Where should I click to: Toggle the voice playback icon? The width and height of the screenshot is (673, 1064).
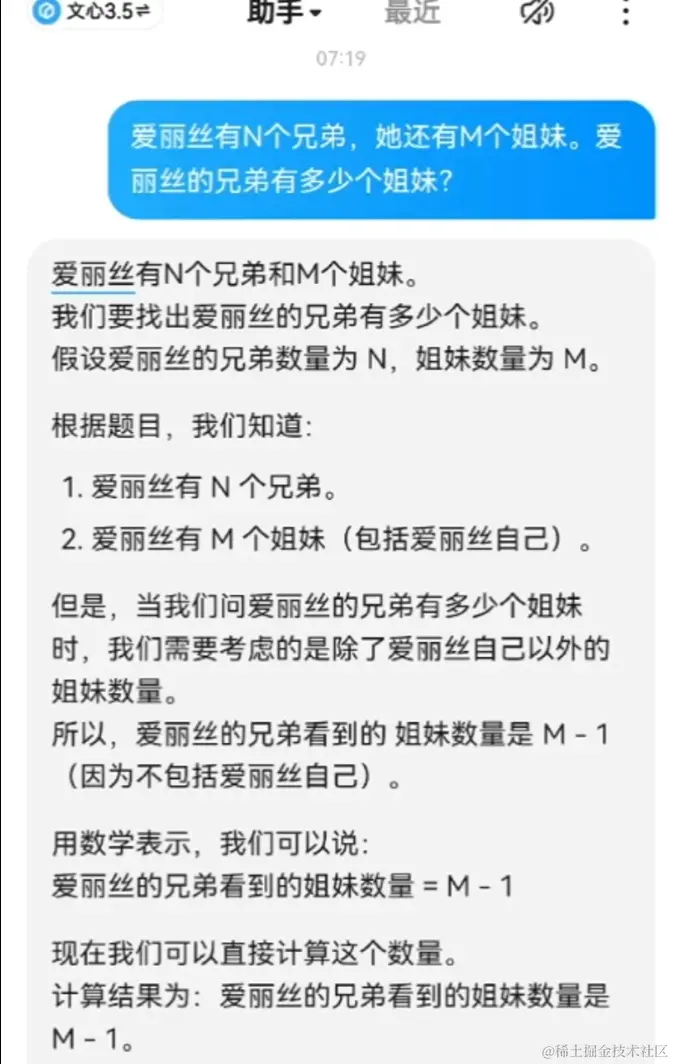(x=537, y=12)
